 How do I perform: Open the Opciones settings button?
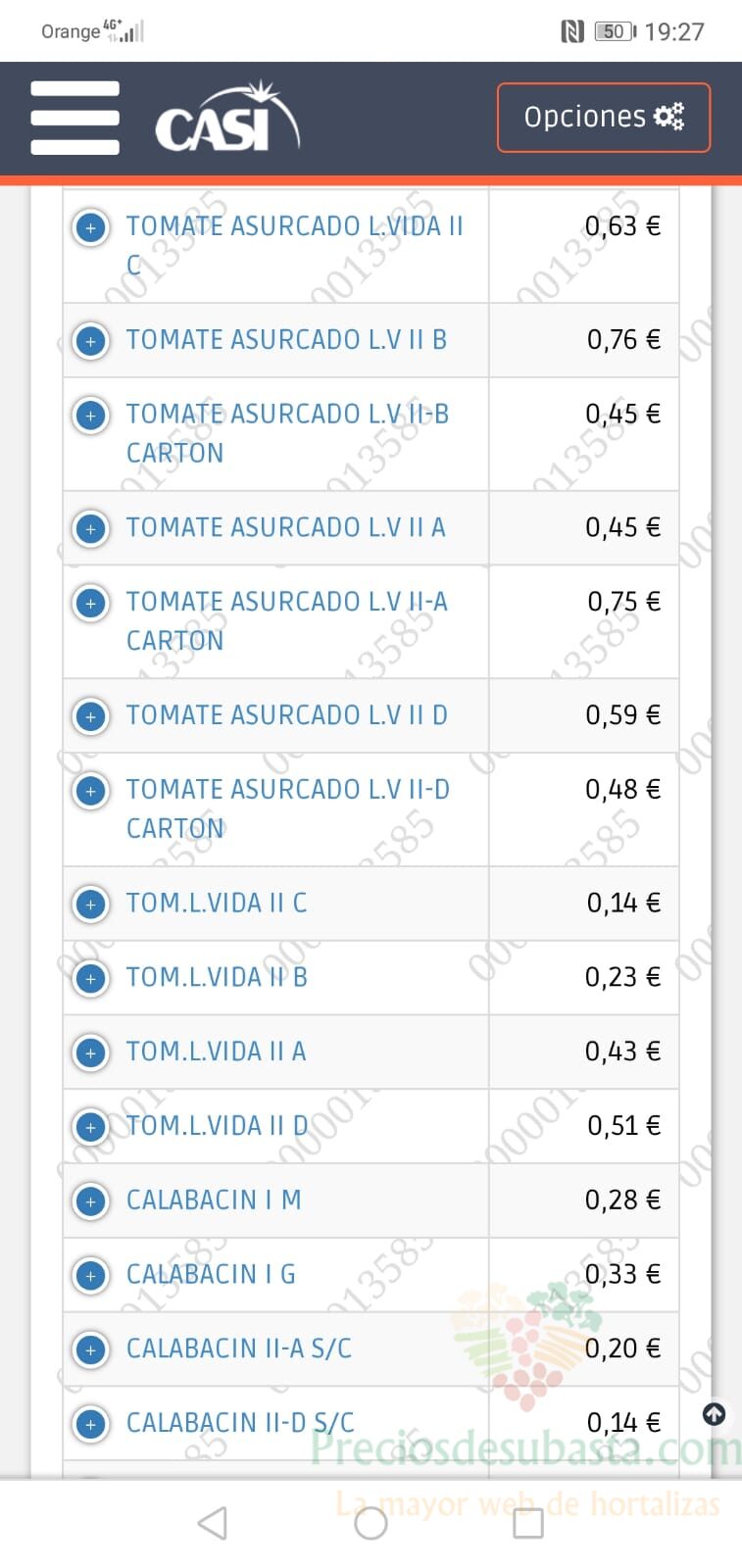pyautogui.click(x=604, y=118)
